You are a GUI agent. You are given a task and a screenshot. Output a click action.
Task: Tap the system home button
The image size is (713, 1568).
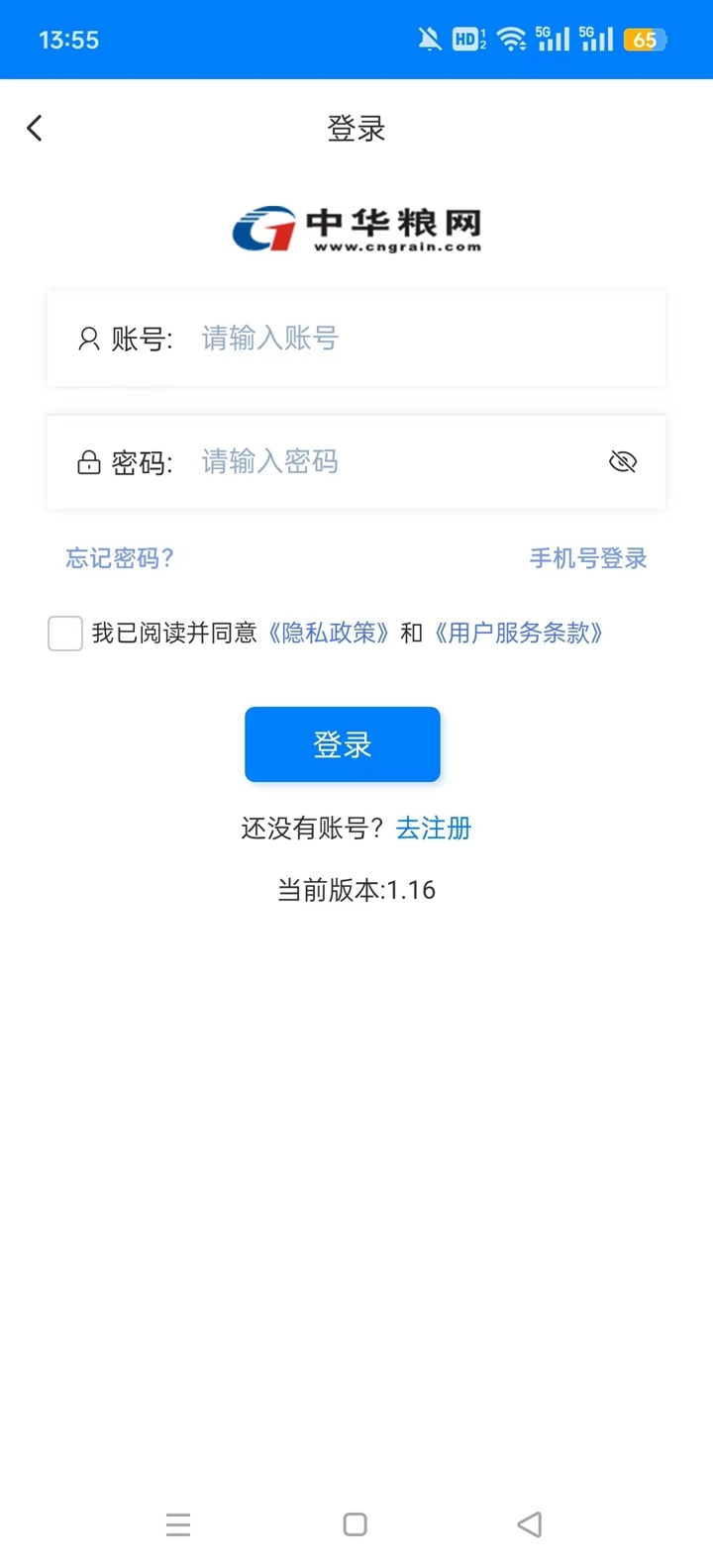tap(356, 1524)
